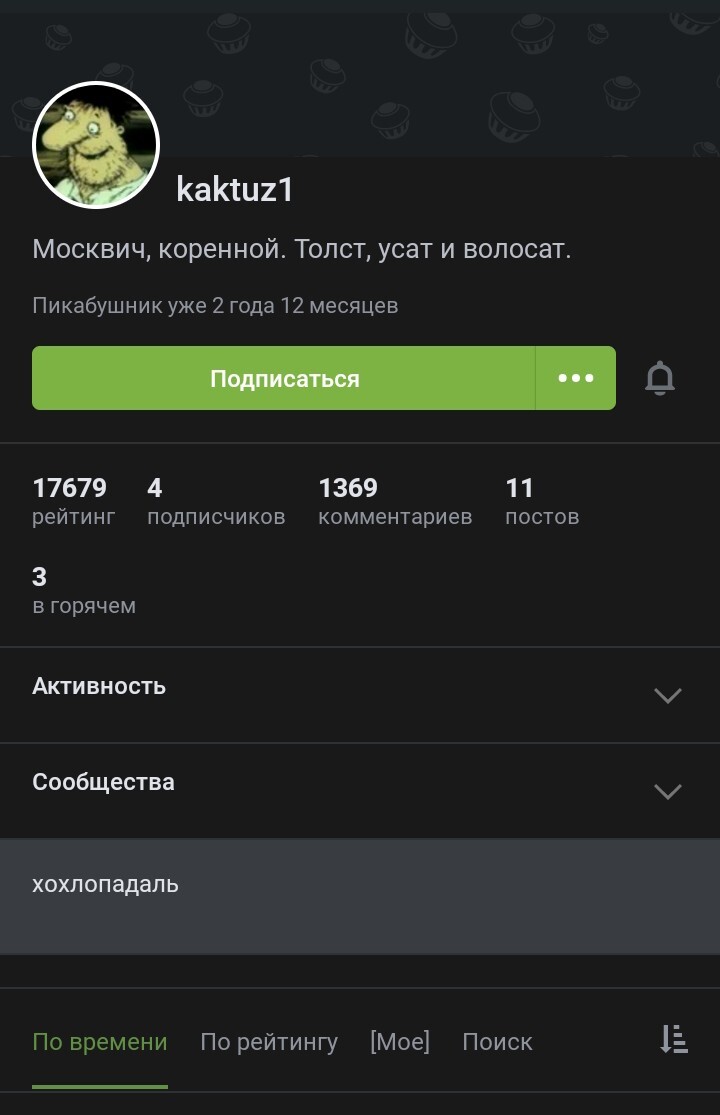Screen dimensions: 720x1115
Task: Expand the Активность section
Action: click(x=360, y=695)
